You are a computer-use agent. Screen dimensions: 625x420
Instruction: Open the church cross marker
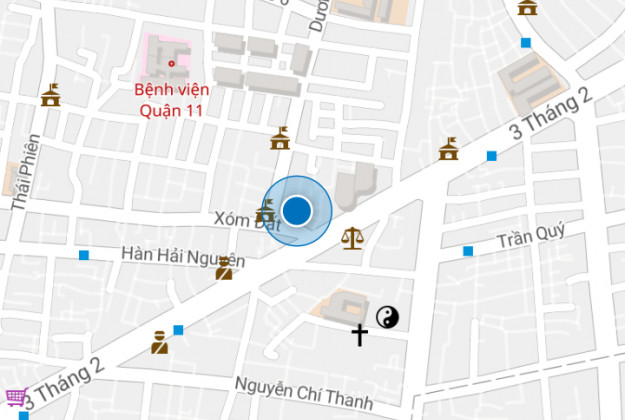click(x=359, y=335)
